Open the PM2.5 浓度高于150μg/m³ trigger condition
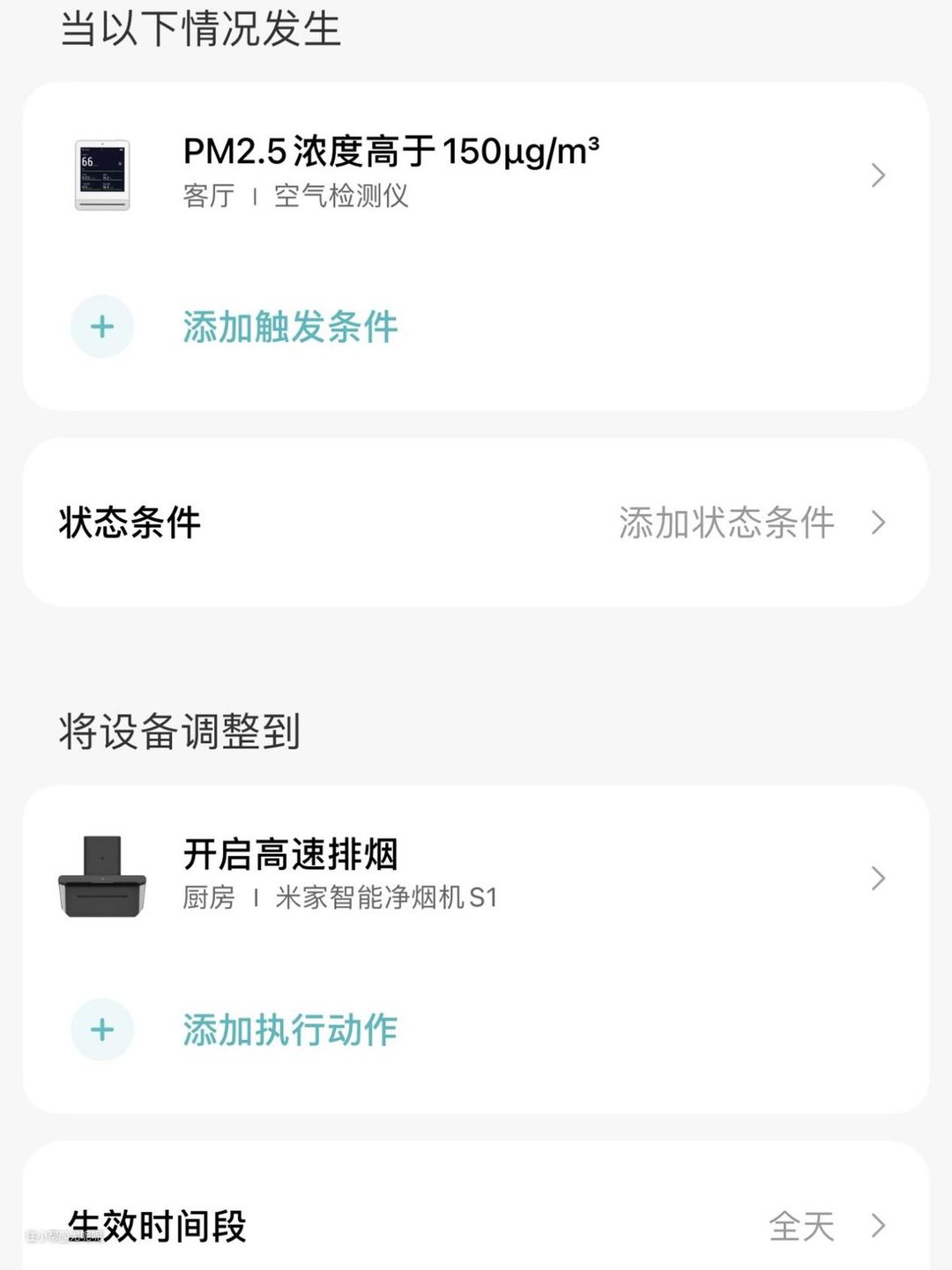 click(x=476, y=174)
